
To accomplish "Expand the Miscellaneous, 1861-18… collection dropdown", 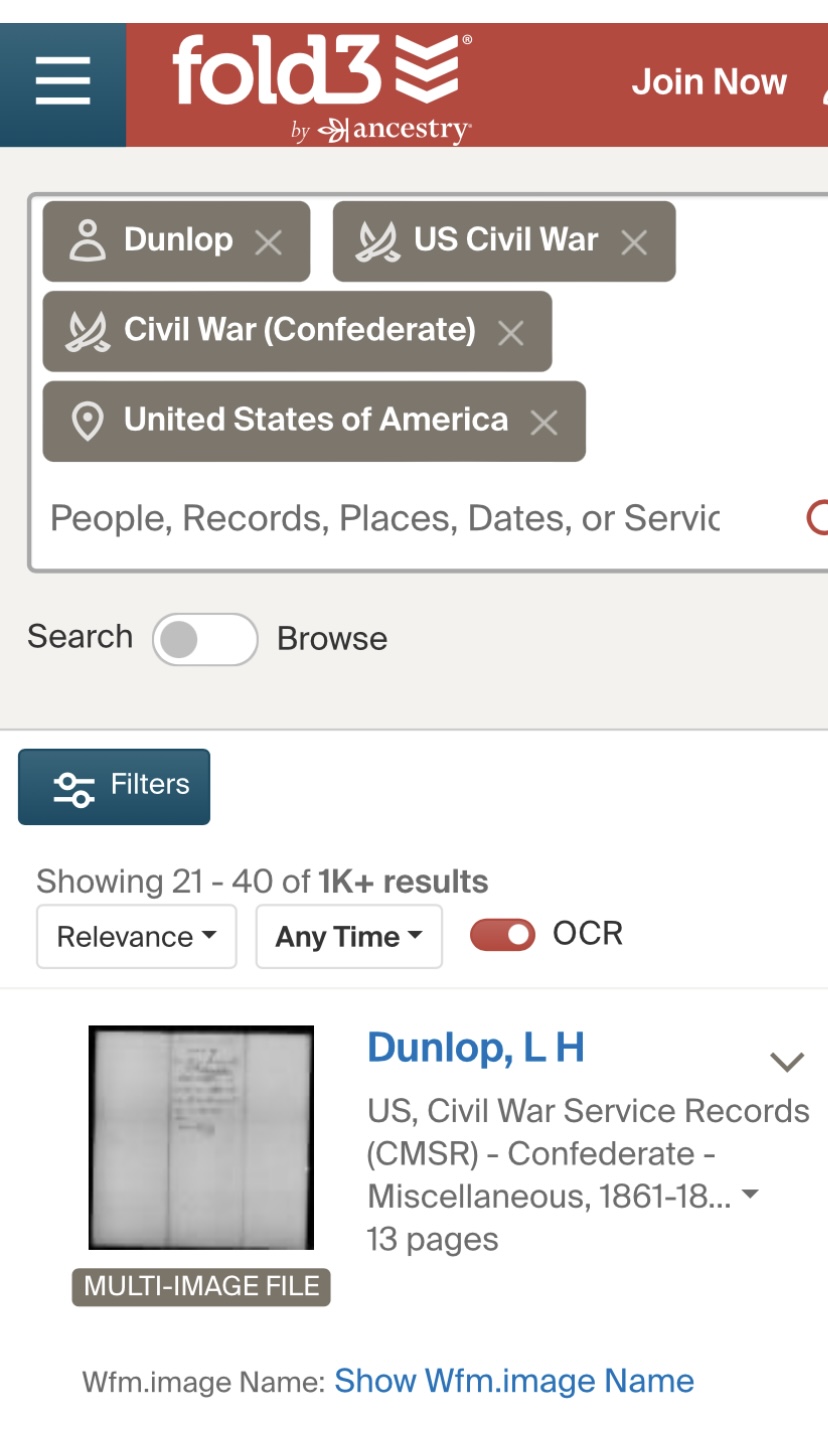I will point(750,1195).
